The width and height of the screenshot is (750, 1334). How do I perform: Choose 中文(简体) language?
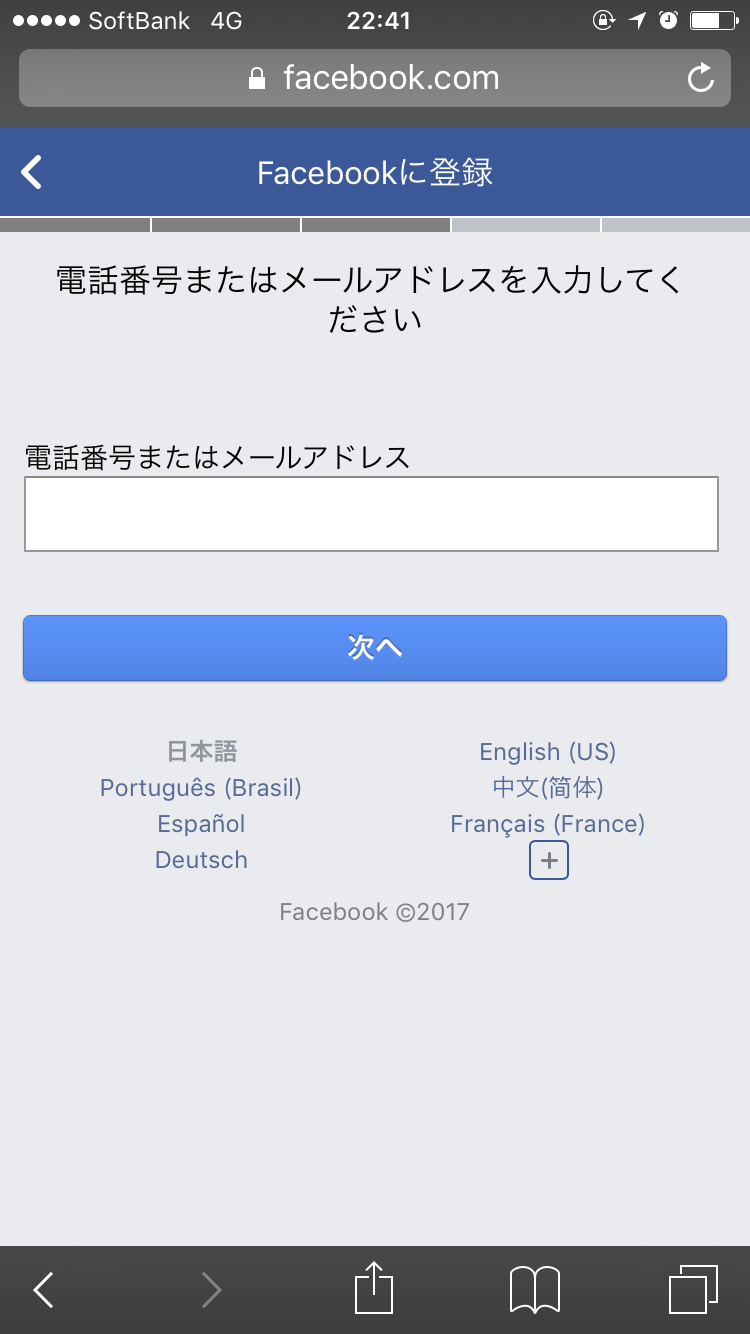(x=548, y=788)
